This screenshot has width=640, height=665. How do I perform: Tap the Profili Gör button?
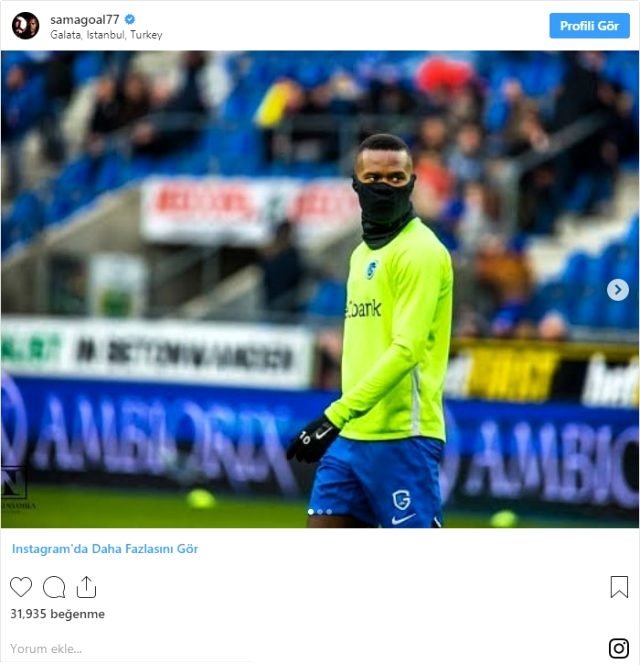(x=589, y=25)
